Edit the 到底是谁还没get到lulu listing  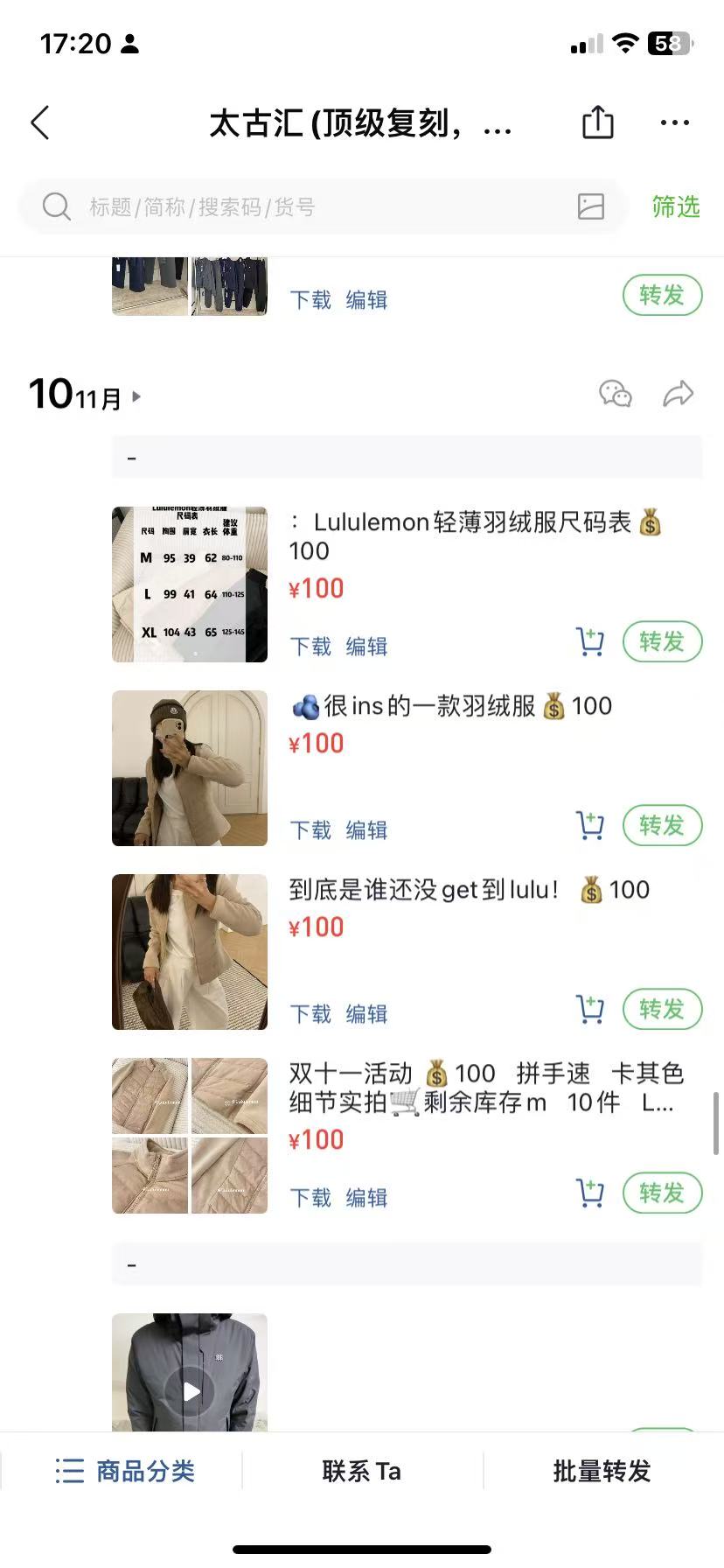366,1013
